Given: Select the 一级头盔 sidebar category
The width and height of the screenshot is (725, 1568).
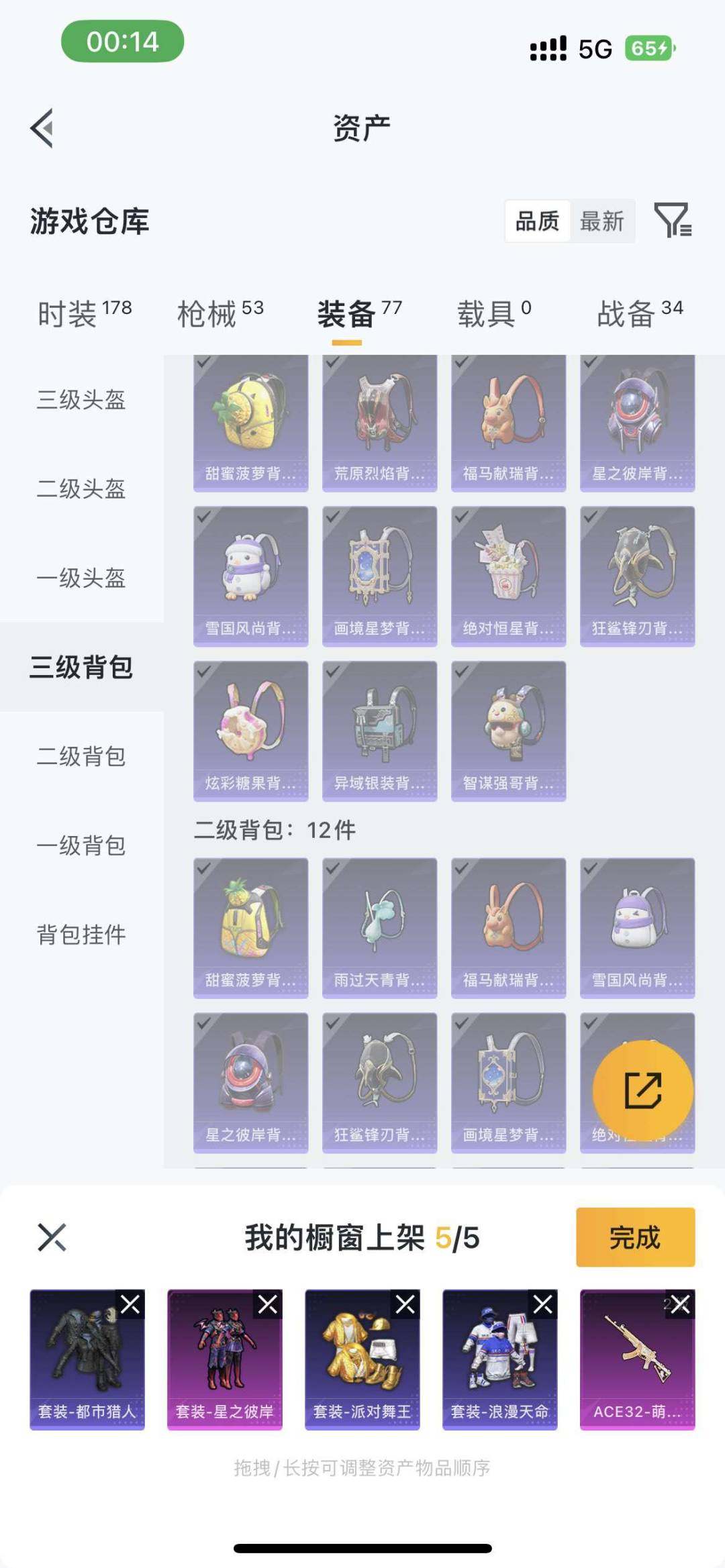Looking at the screenshot, I should 81,578.
